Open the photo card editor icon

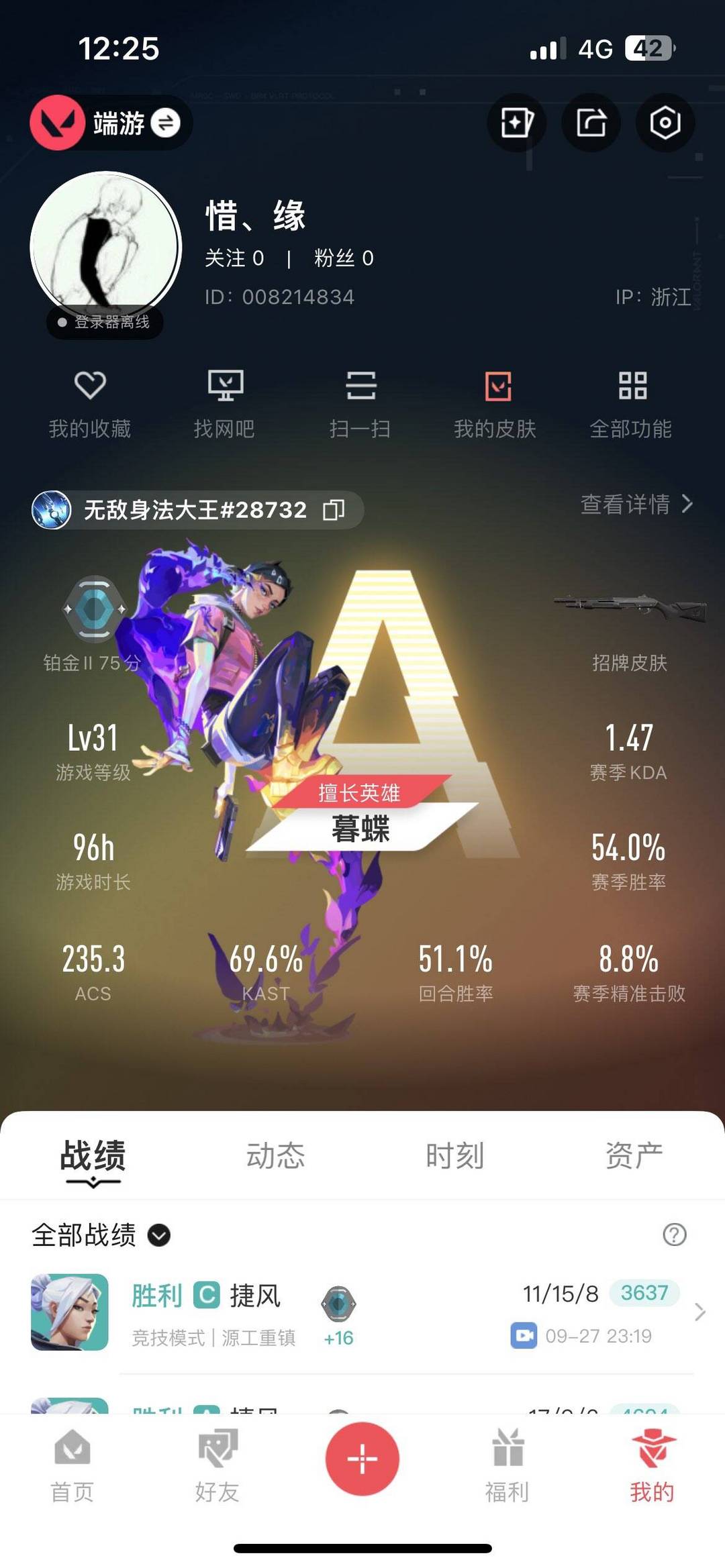click(x=516, y=123)
